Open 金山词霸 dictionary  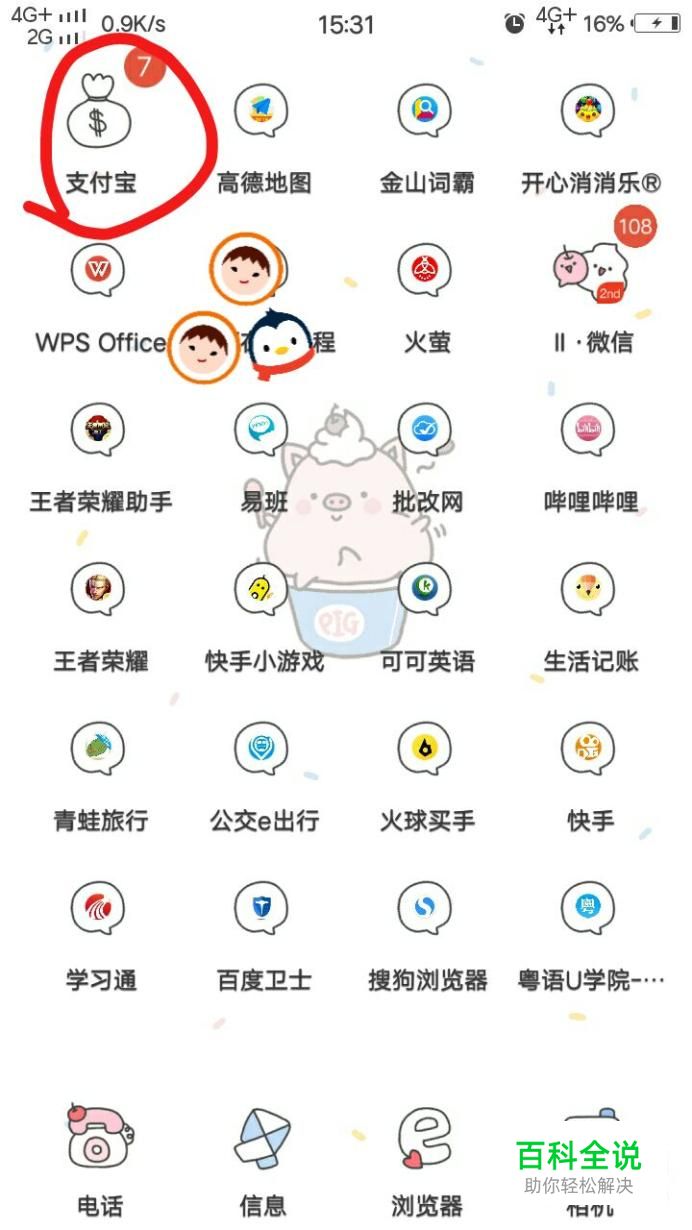425,111
